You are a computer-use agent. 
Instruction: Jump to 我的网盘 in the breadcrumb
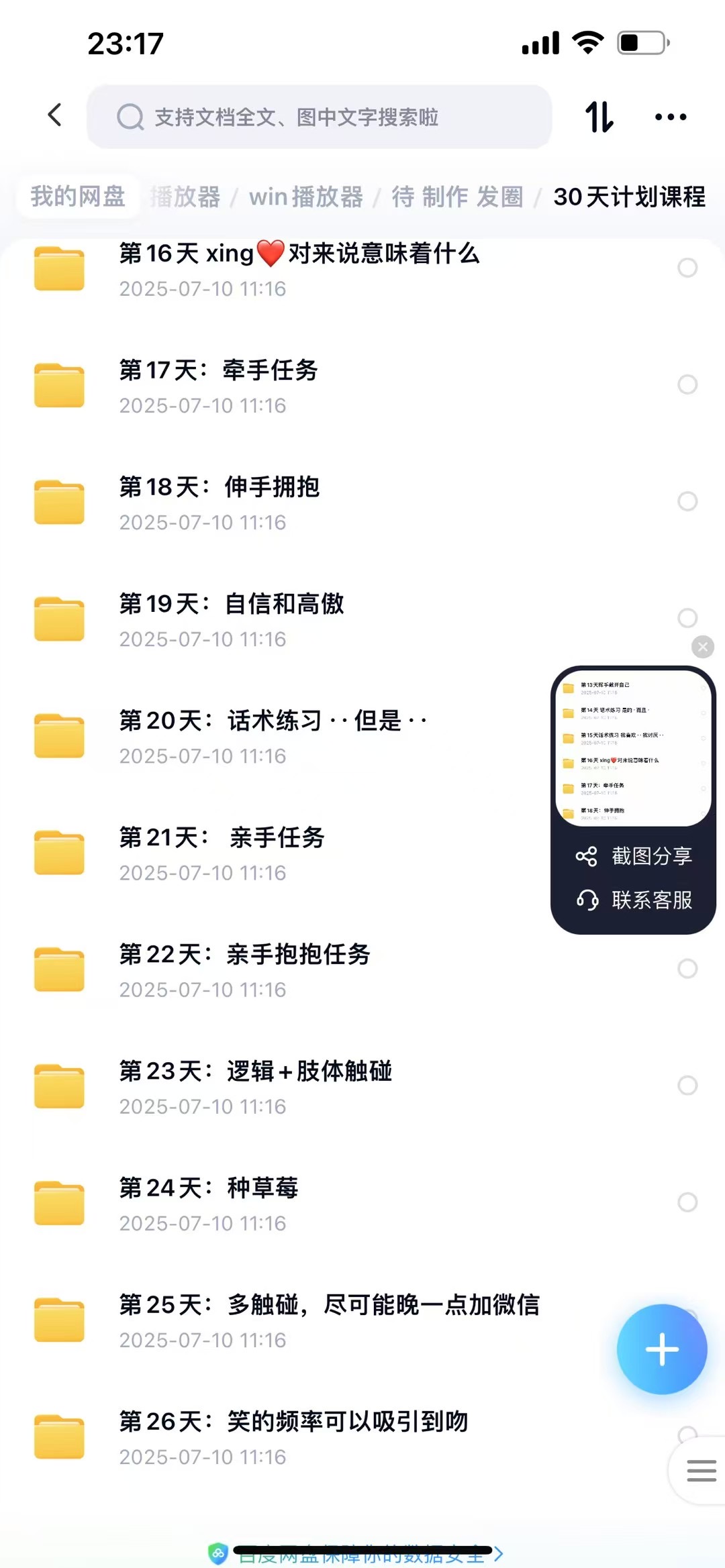(78, 197)
